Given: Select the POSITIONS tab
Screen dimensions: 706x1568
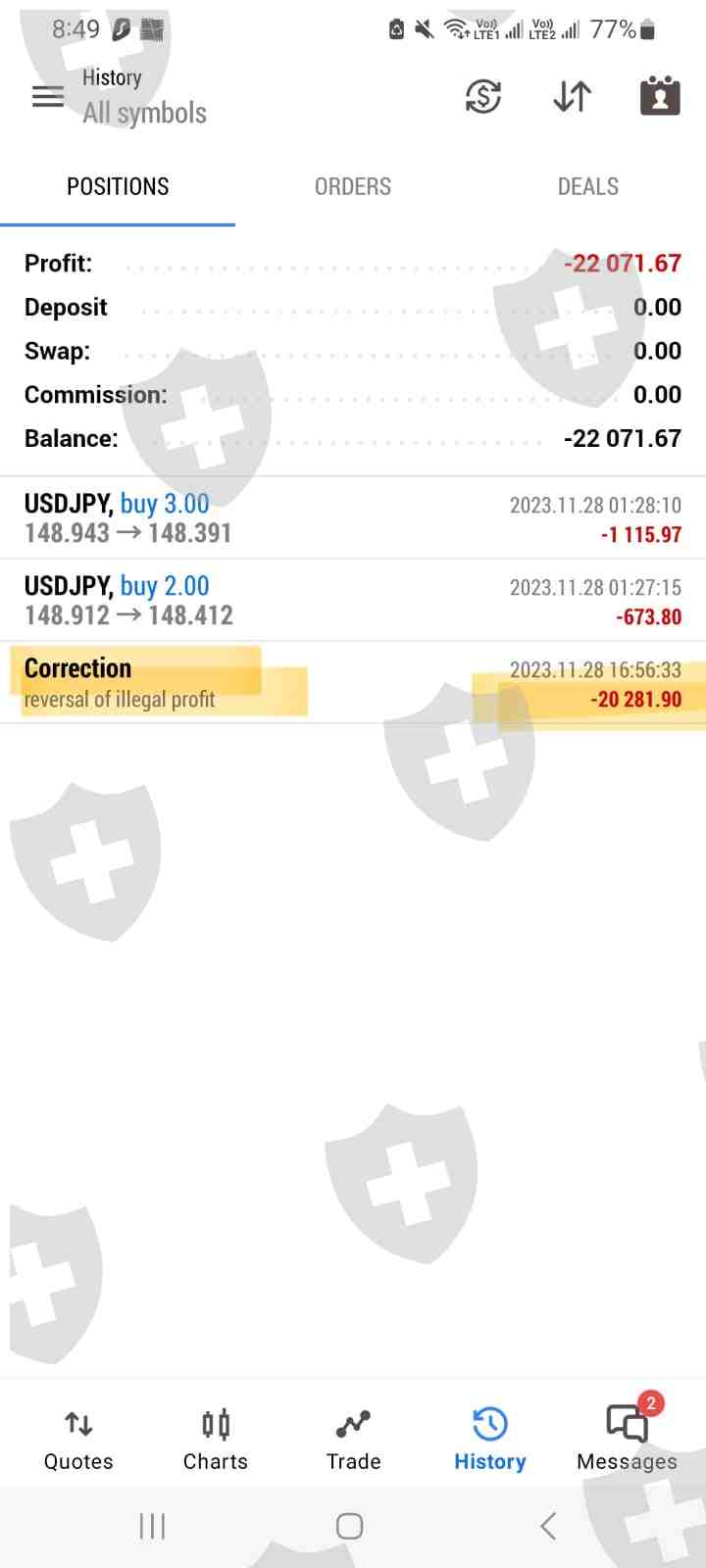Looking at the screenshot, I should click(x=118, y=186).
